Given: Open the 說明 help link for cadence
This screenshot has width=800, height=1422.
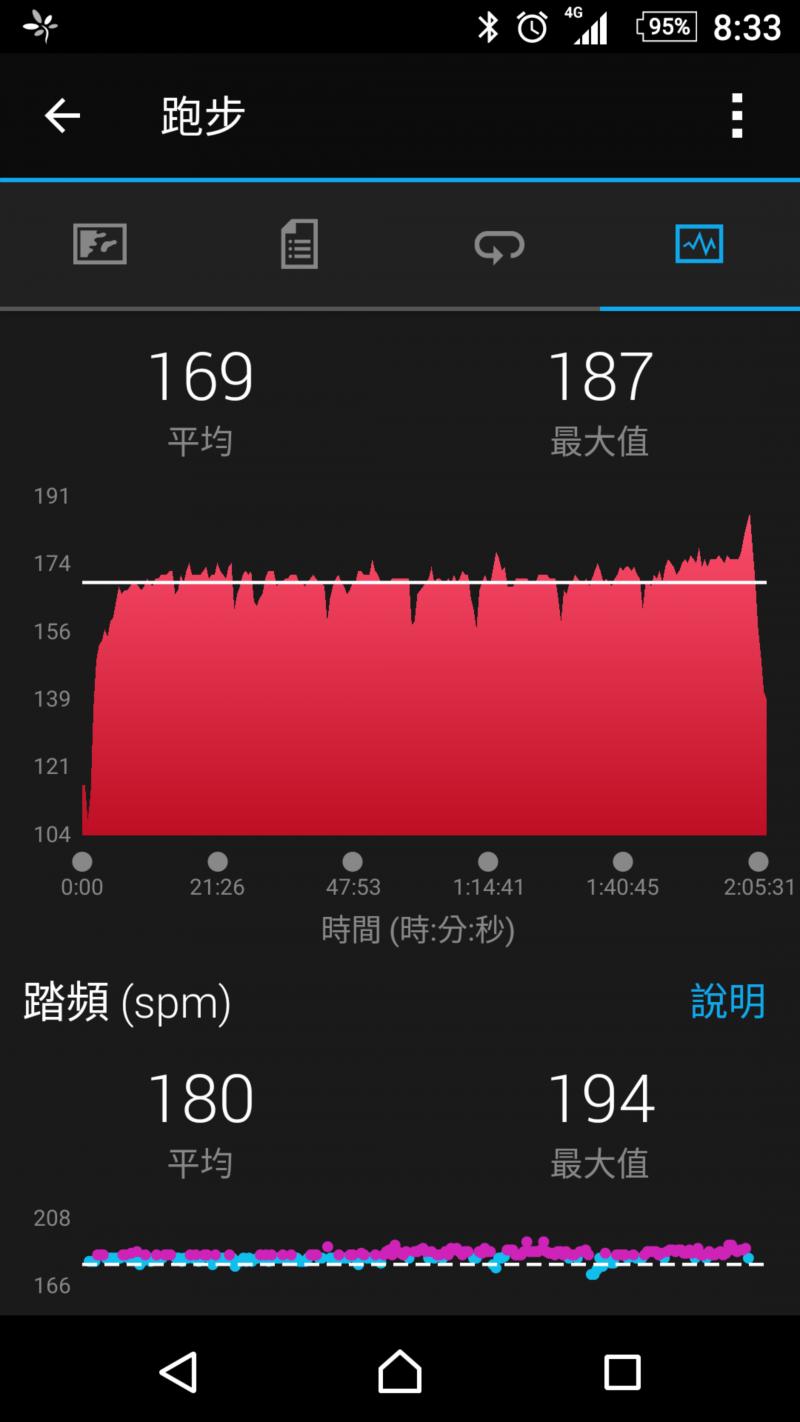Looking at the screenshot, I should [x=727, y=1001].
